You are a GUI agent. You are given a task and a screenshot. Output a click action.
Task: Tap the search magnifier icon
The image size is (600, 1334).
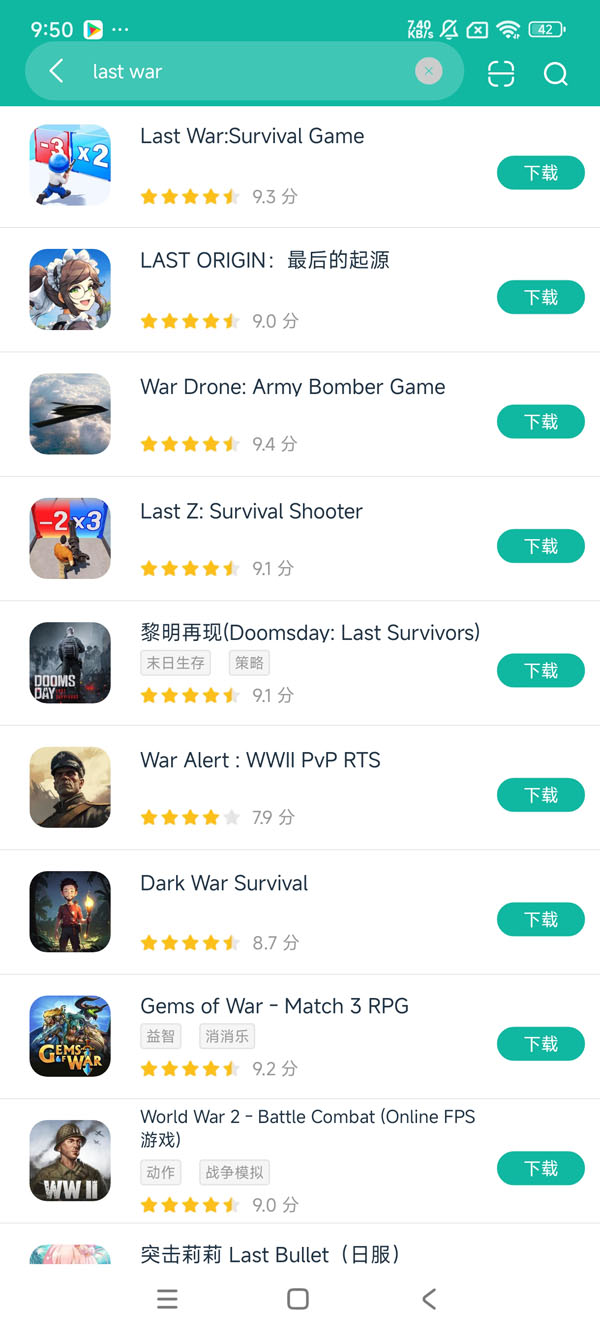click(555, 74)
